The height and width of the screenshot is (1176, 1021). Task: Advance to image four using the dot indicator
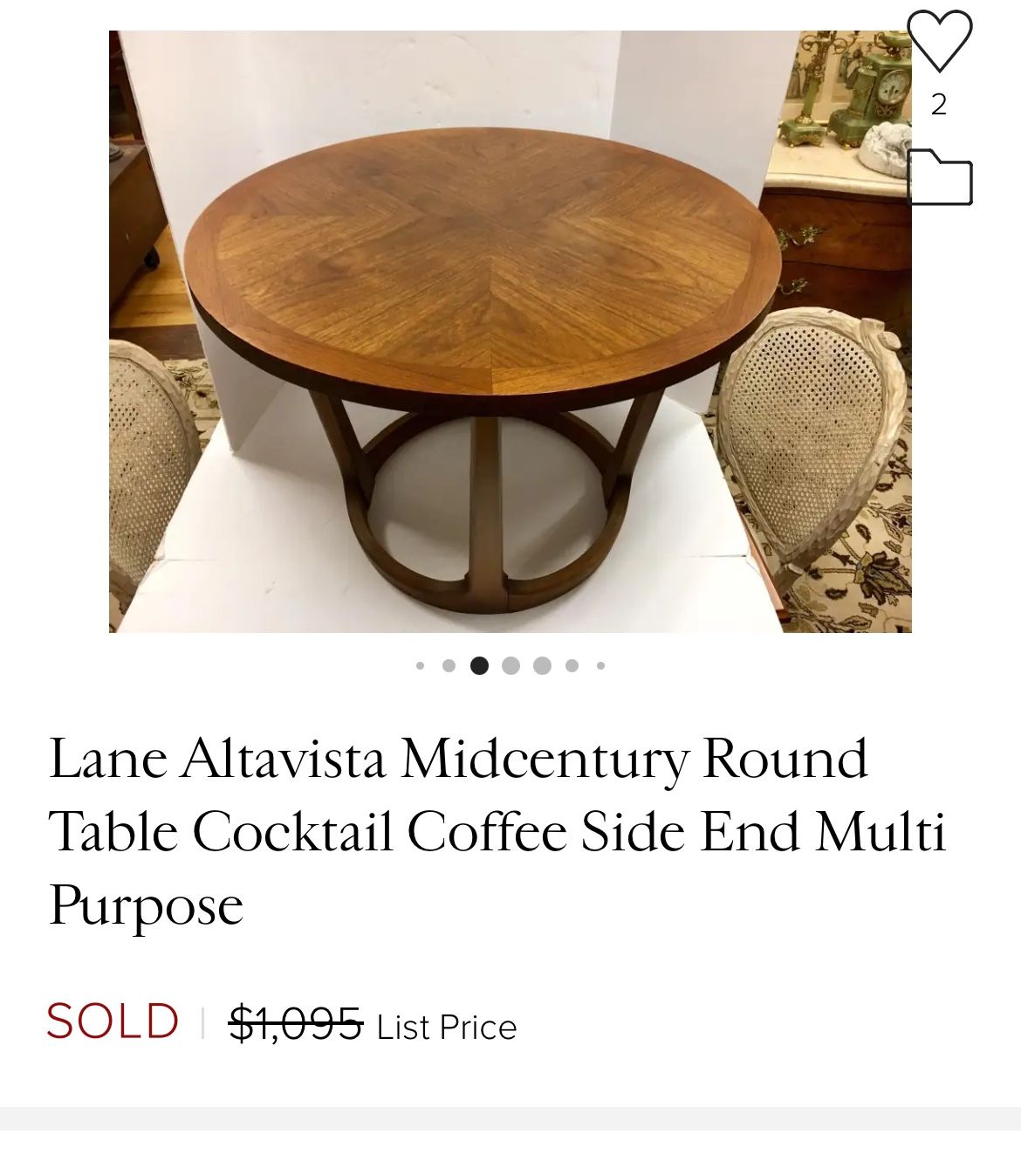point(510,665)
